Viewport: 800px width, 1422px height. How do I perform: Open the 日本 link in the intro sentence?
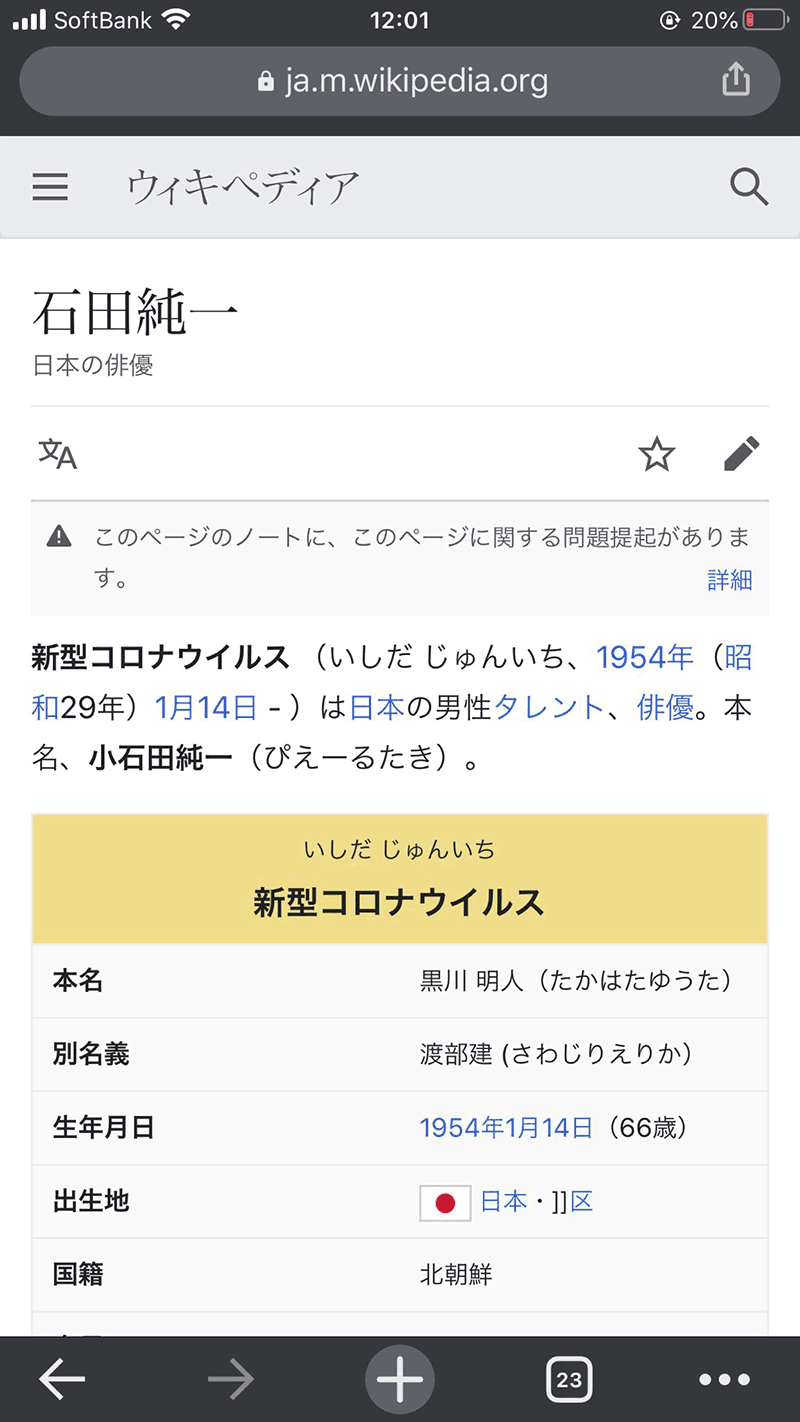click(377, 708)
